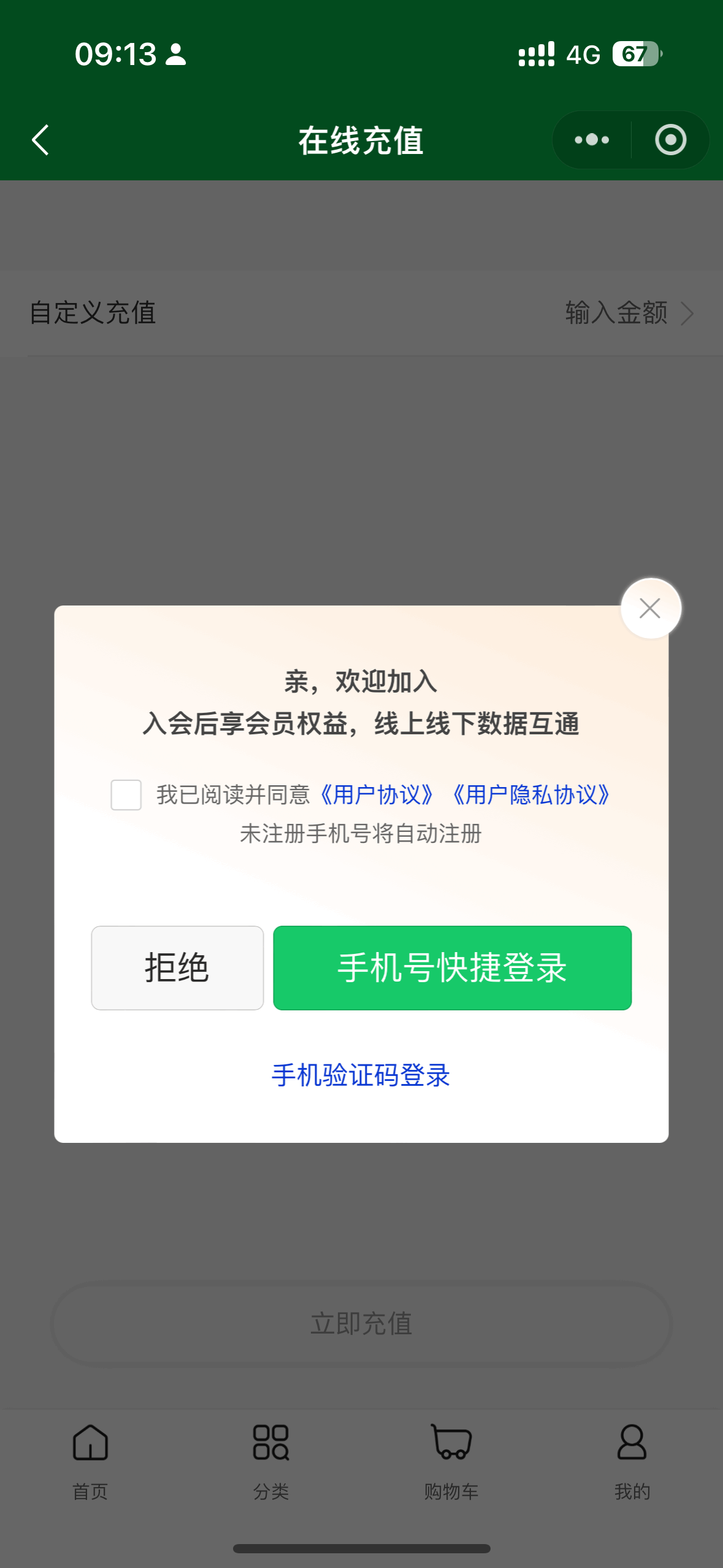The width and height of the screenshot is (723, 1568).
Task: Go back from 在线充值 page
Action: 40,140
